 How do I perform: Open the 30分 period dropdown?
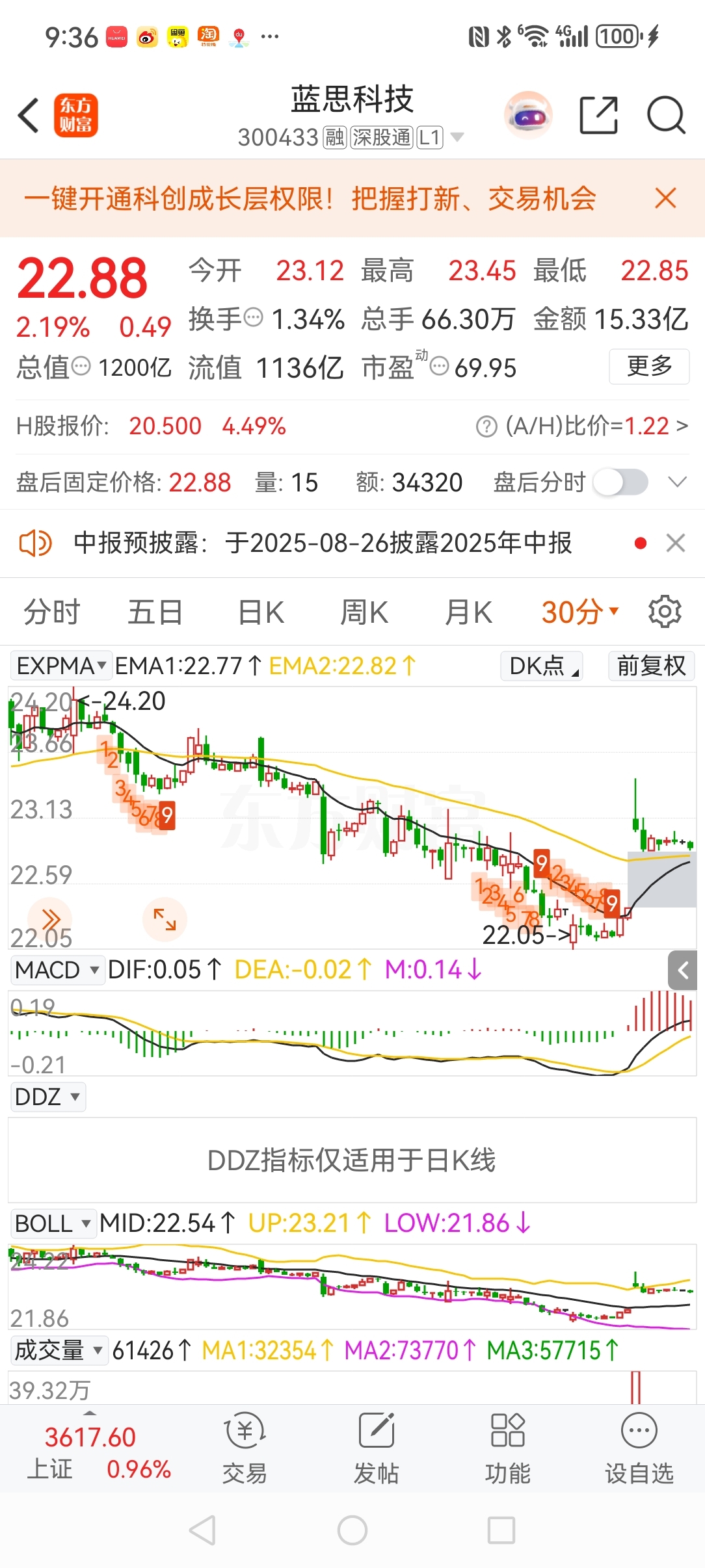coord(580,612)
